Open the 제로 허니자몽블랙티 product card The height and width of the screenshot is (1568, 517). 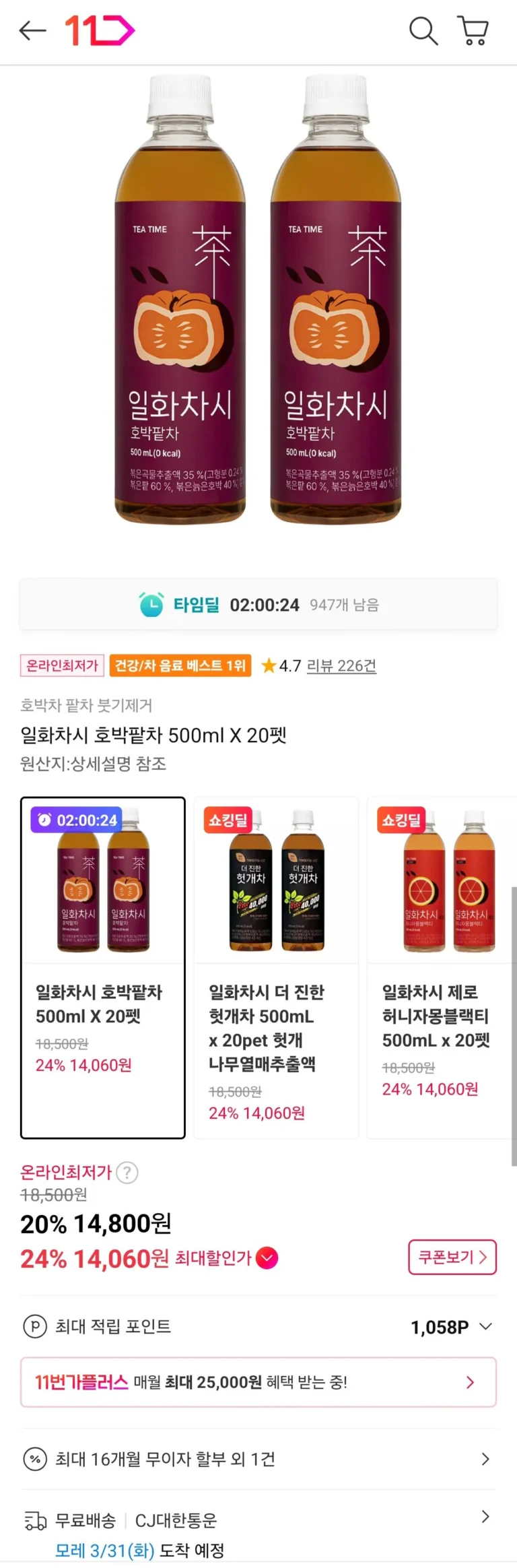(441, 967)
